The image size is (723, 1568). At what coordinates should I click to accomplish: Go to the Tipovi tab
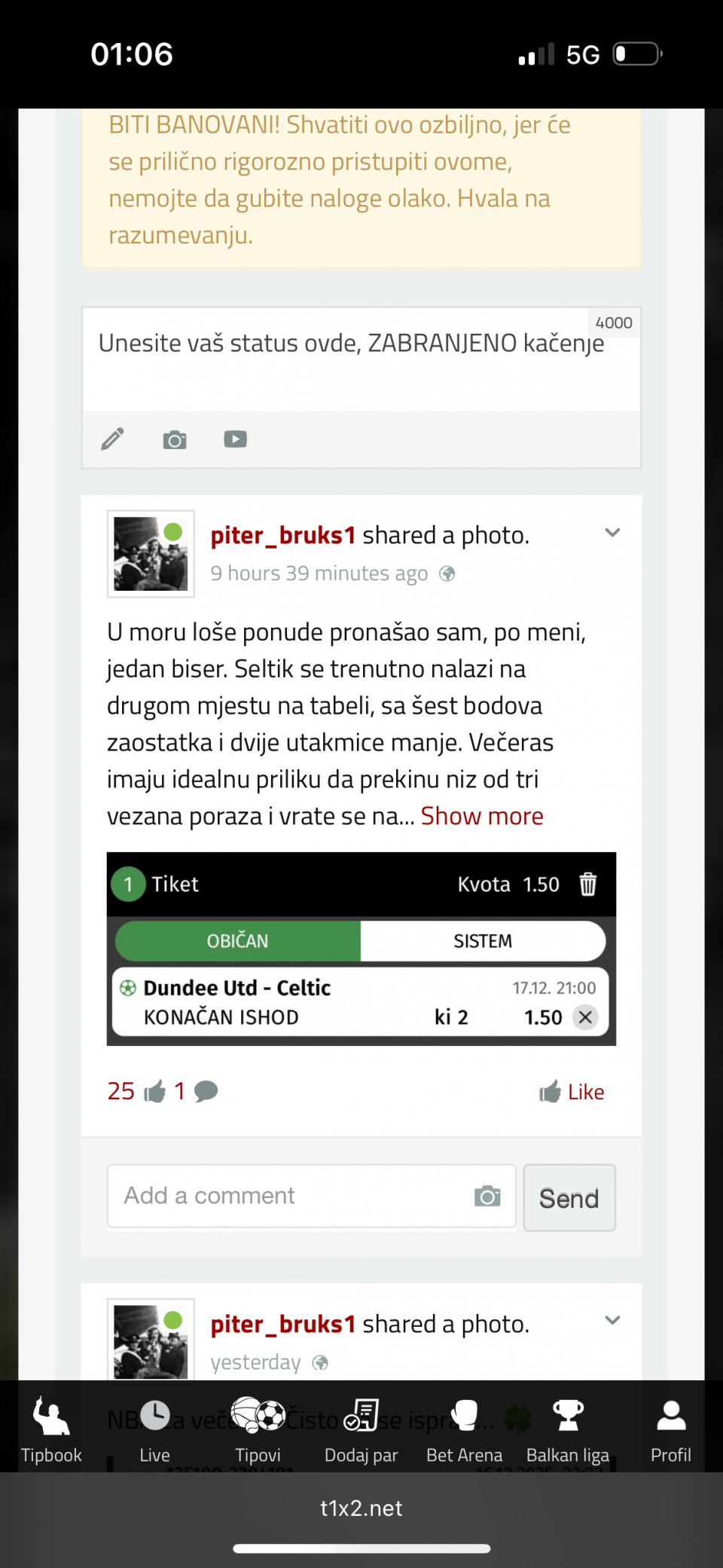point(258,1429)
